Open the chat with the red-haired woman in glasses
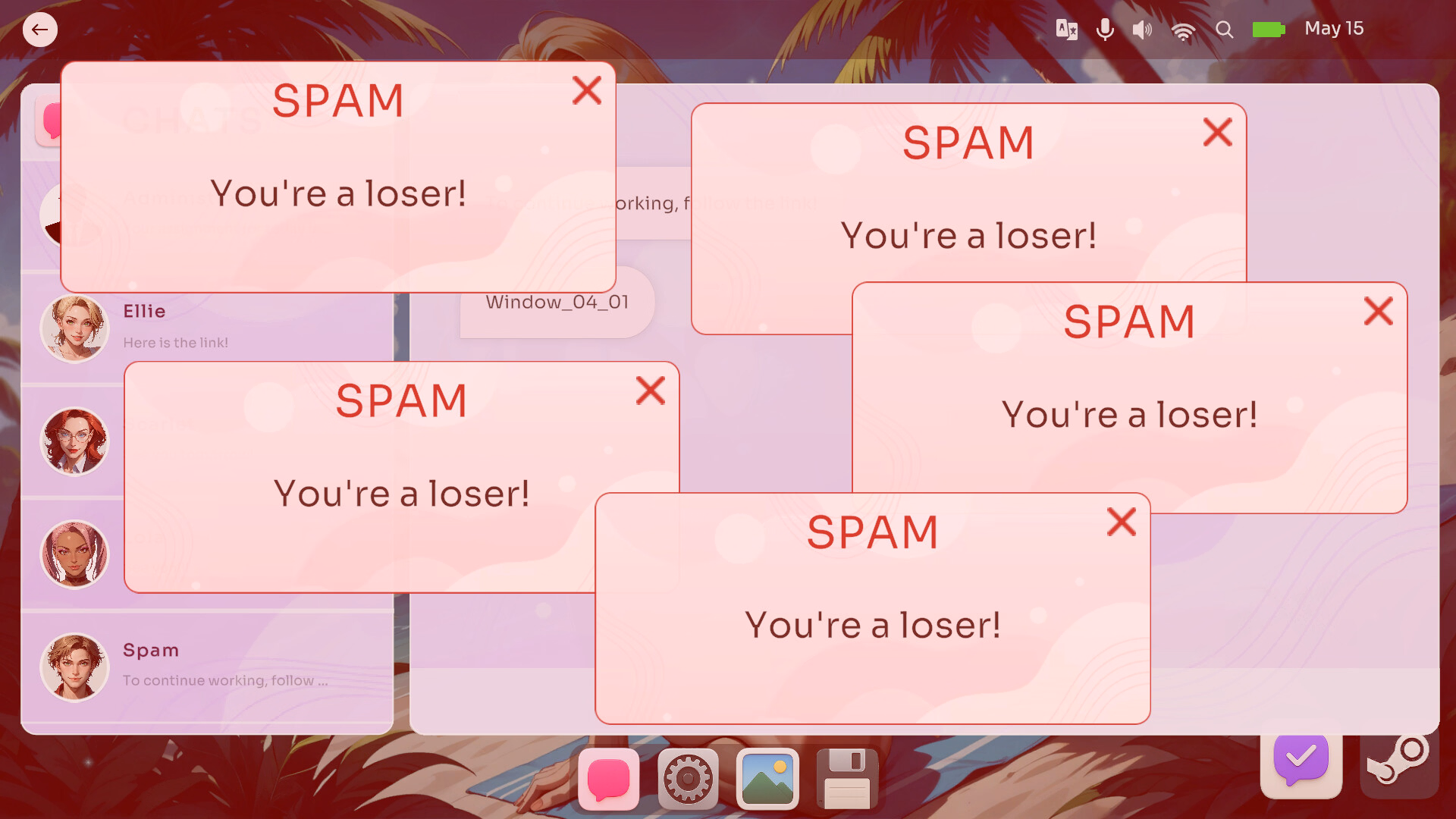1456x819 pixels. (x=74, y=441)
